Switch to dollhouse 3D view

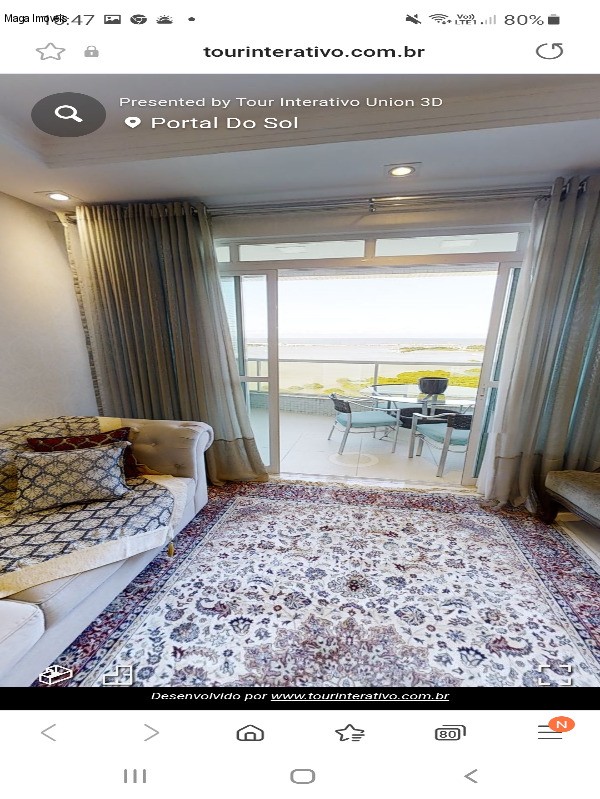[x=55, y=675]
